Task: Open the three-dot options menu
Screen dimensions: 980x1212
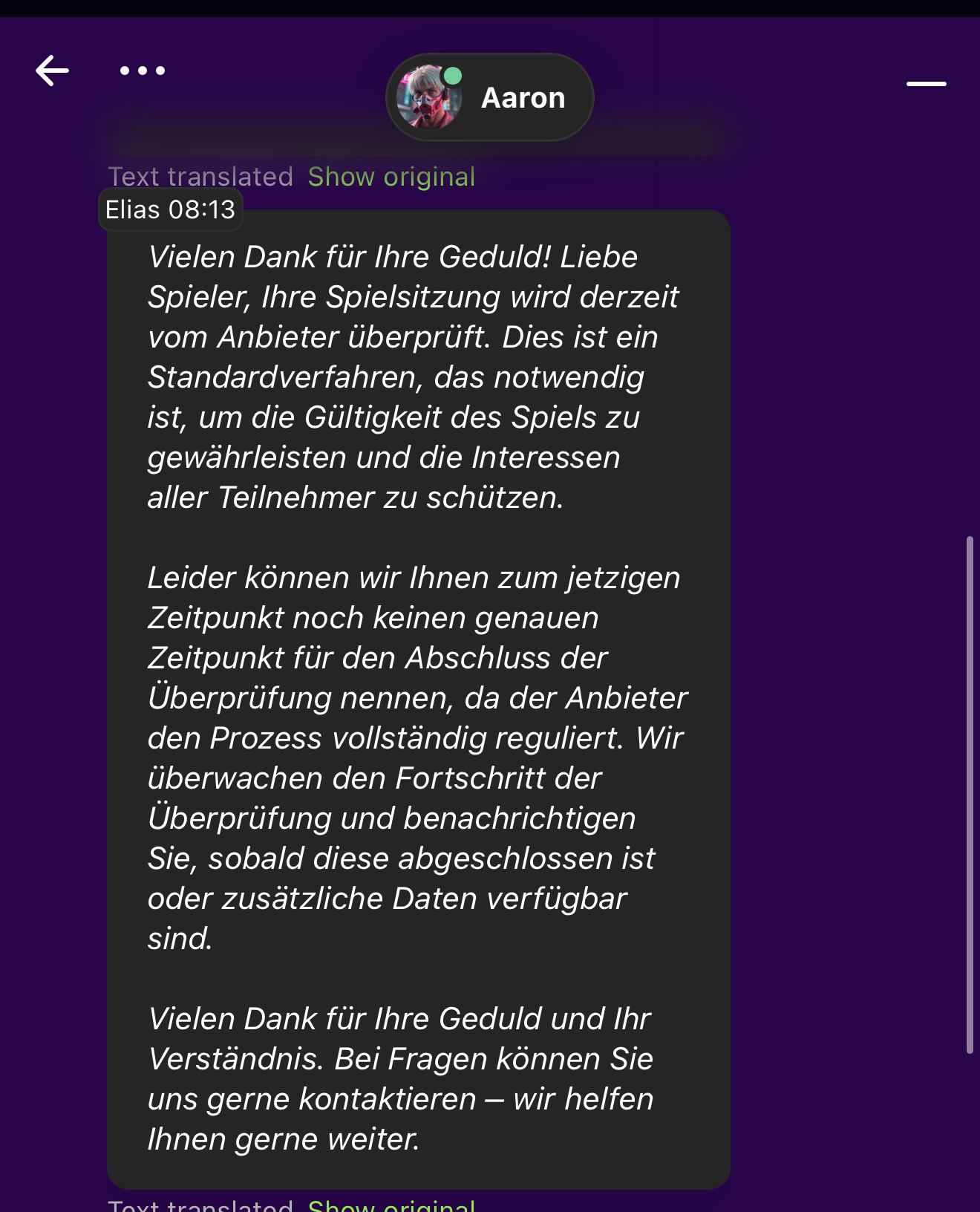Action: pyautogui.click(x=143, y=71)
